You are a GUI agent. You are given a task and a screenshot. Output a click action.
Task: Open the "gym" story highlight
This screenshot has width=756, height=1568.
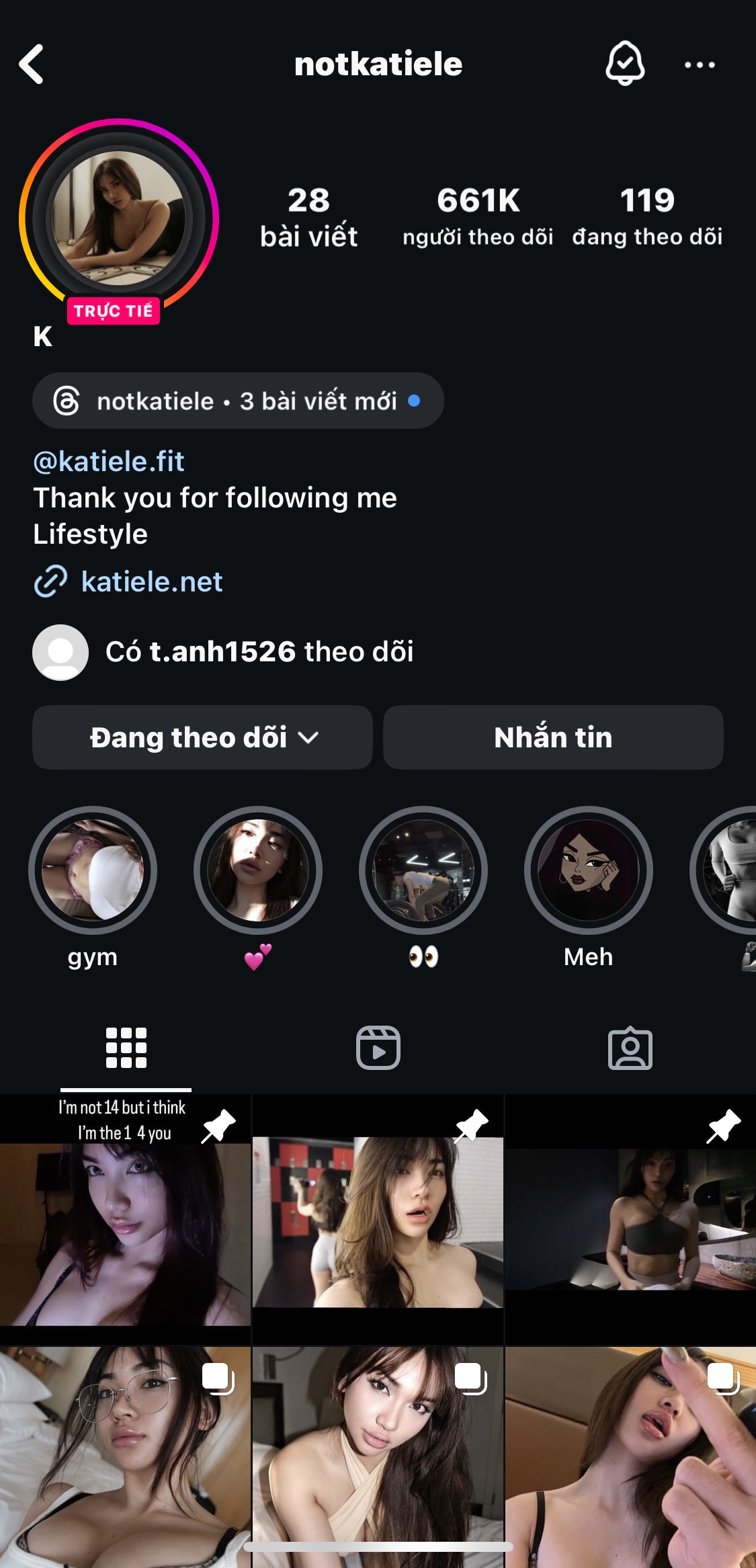[x=93, y=871]
